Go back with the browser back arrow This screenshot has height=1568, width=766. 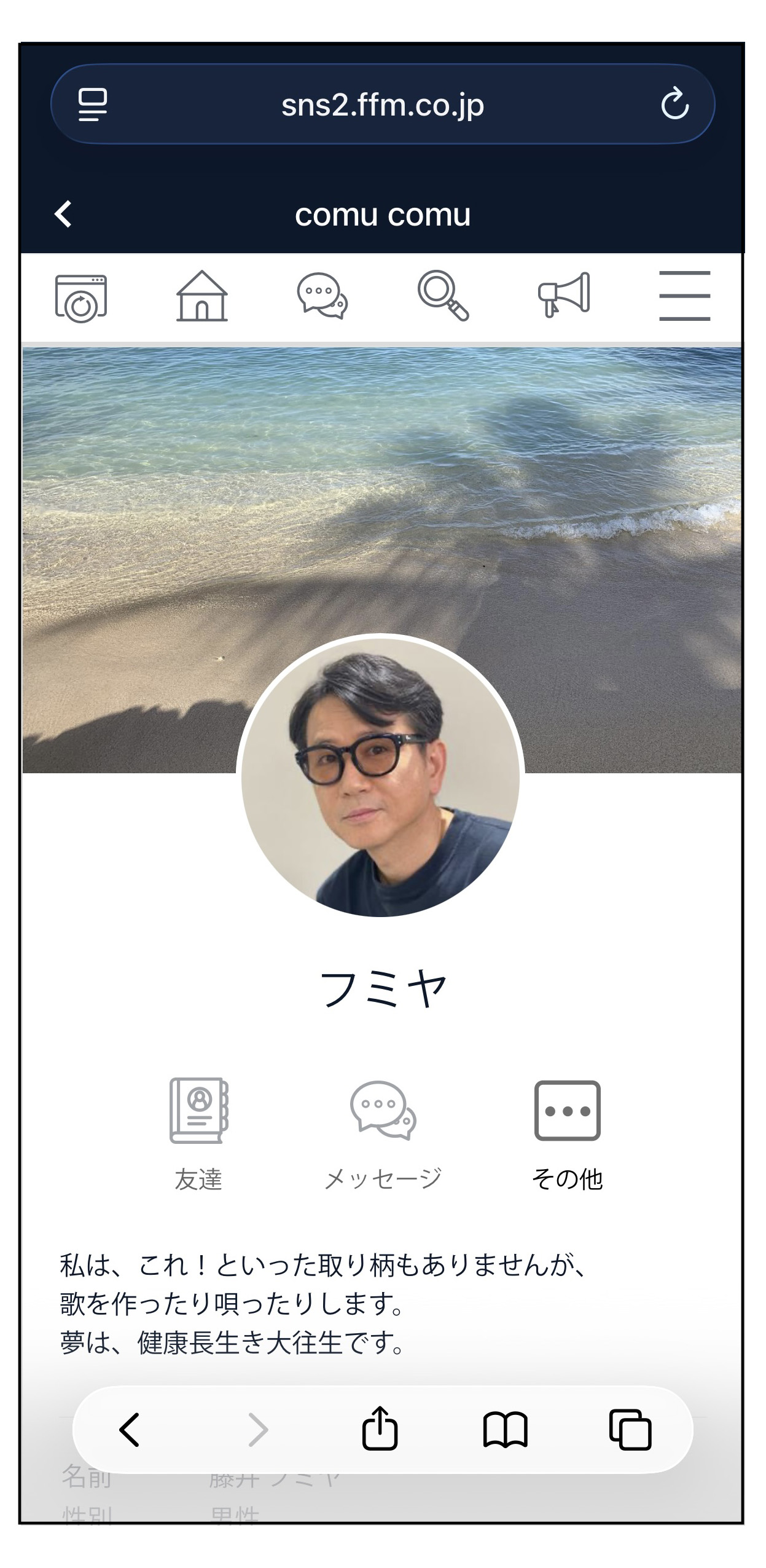click(x=130, y=1429)
